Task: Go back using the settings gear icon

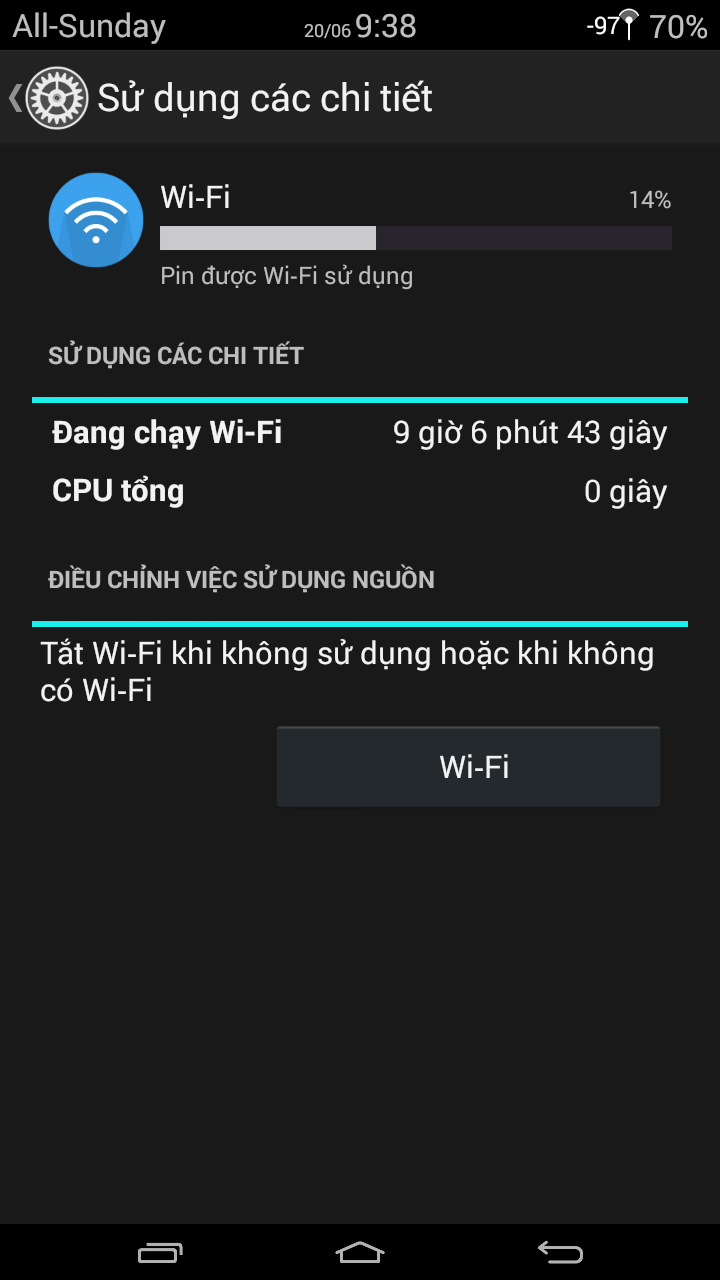Action: [x=56, y=98]
